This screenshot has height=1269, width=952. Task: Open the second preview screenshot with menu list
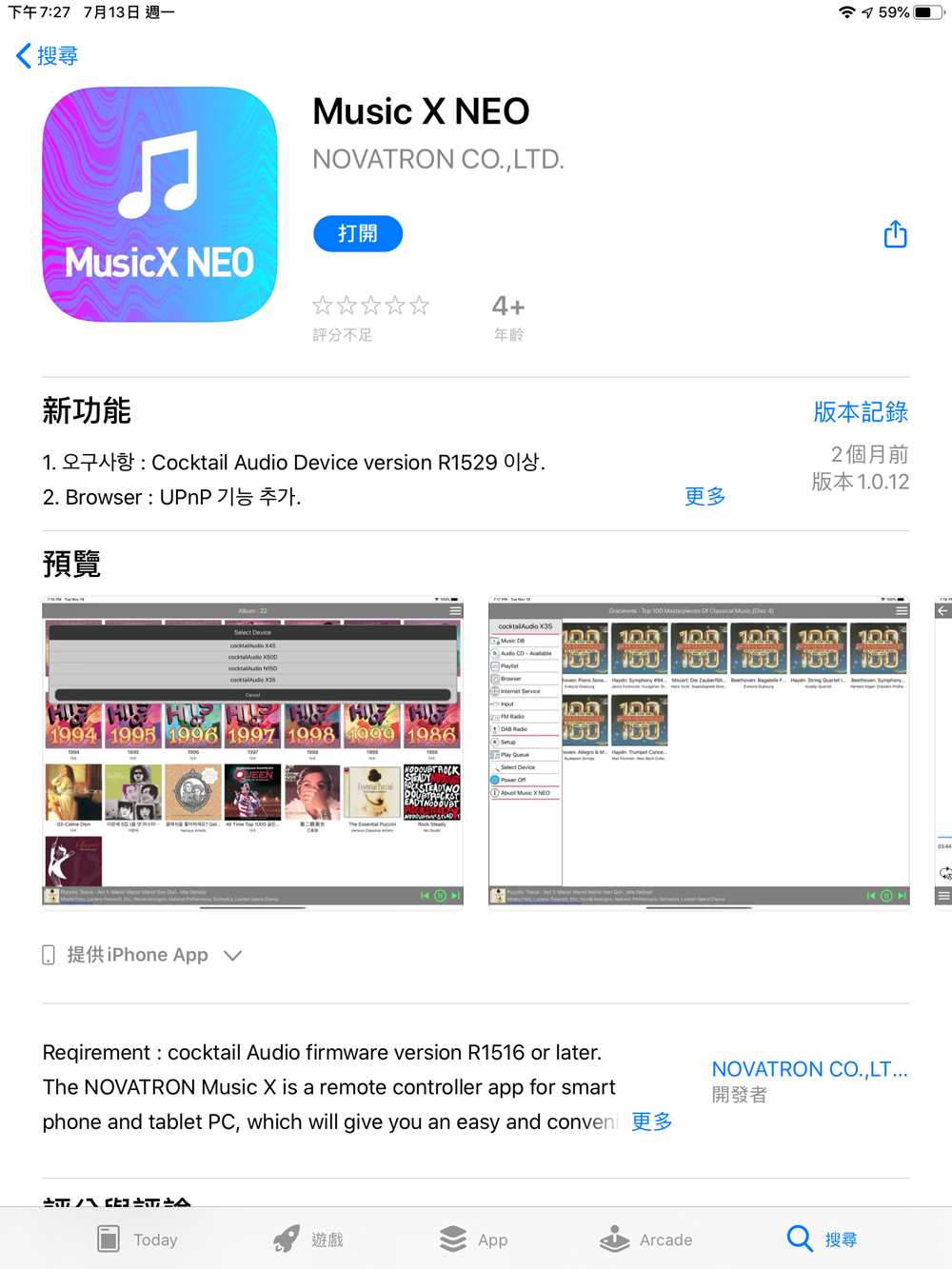(698, 752)
